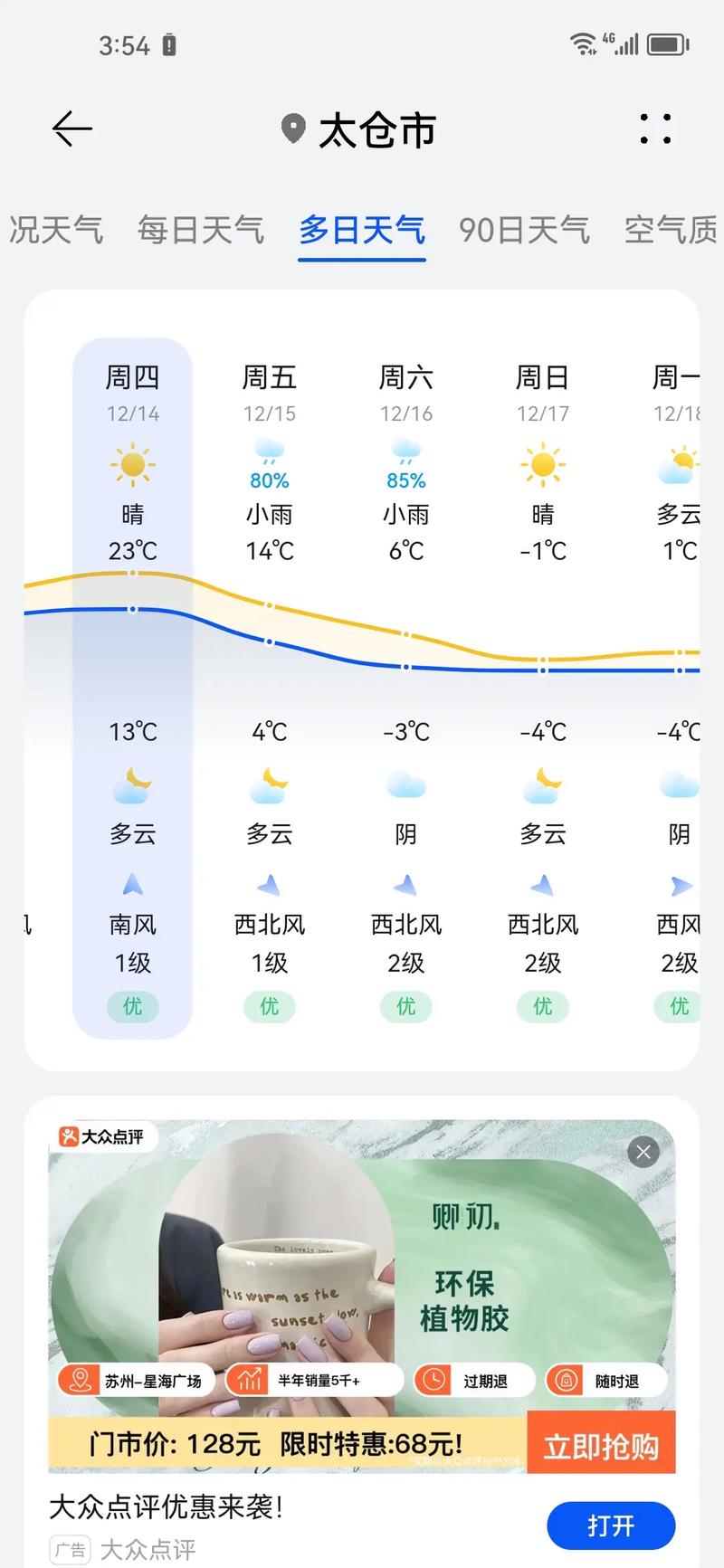Tap the 优 badge in the Thursday column
Screen dimensions: 724x1568
133,1006
